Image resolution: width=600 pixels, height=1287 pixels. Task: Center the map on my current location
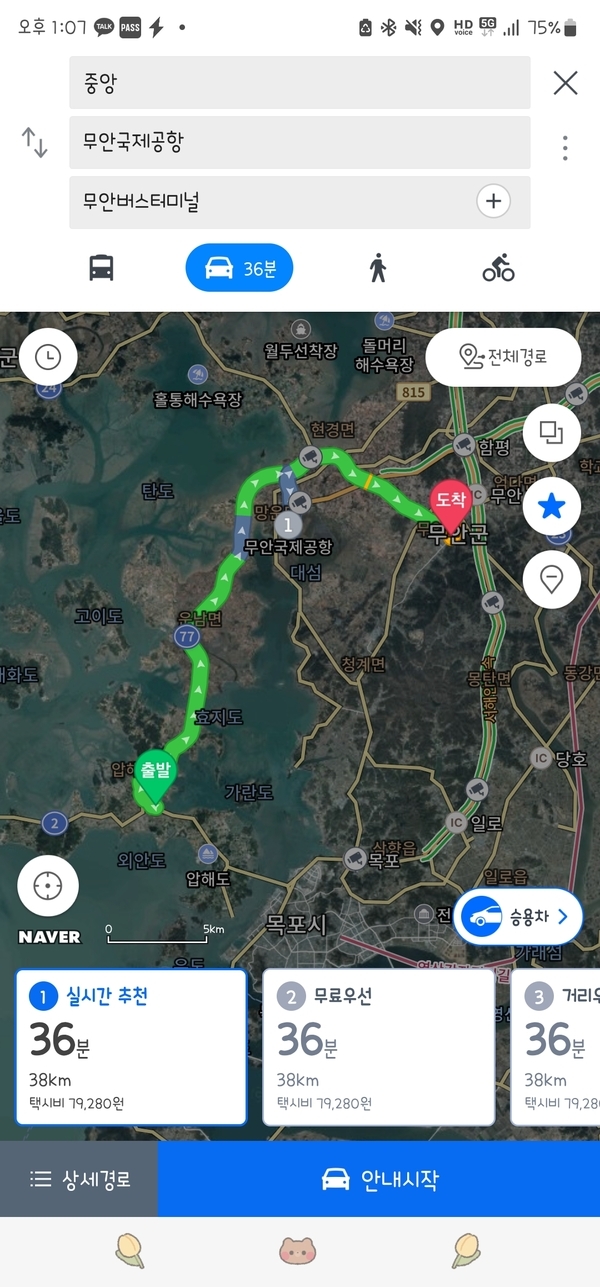tap(48, 886)
